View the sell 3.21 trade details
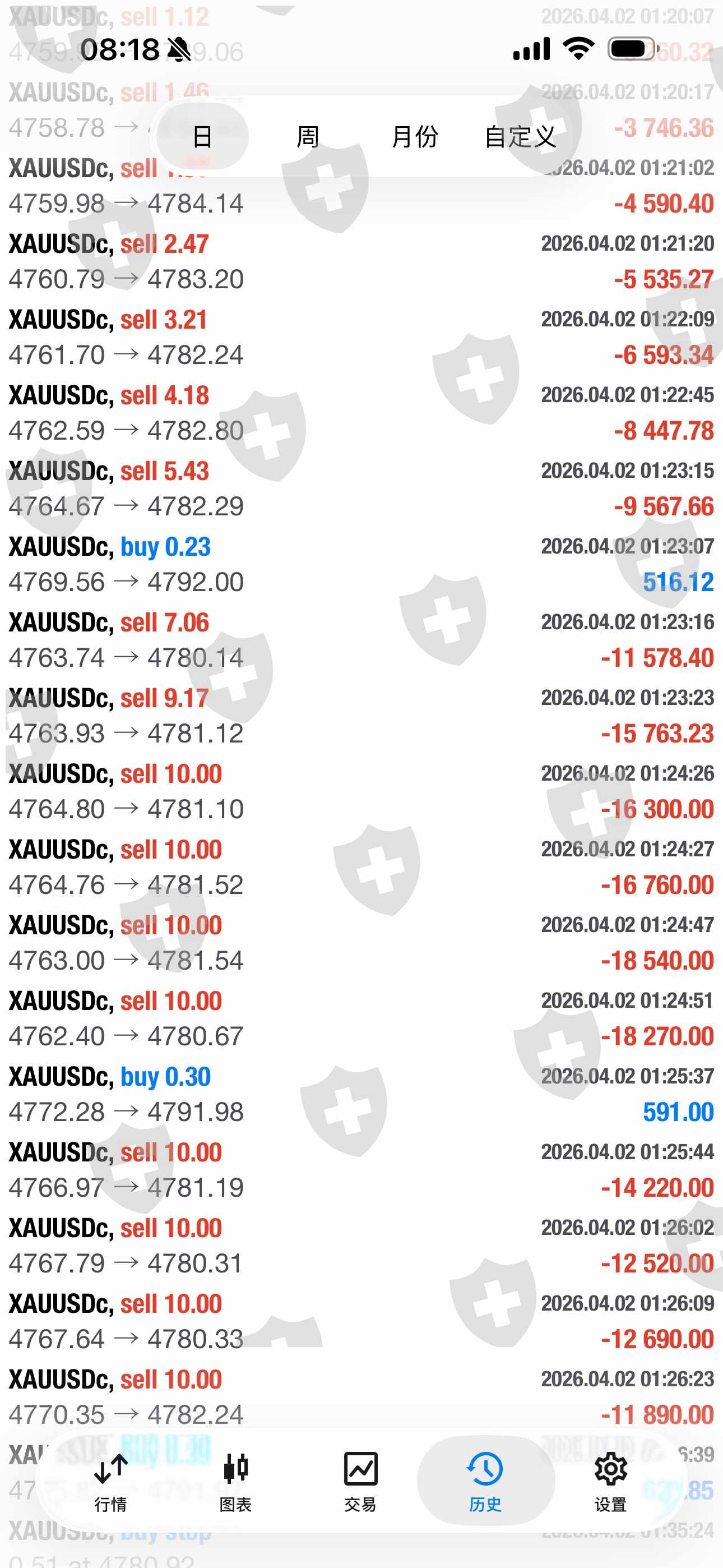Image resolution: width=723 pixels, height=1568 pixels. tap(361, 337)
